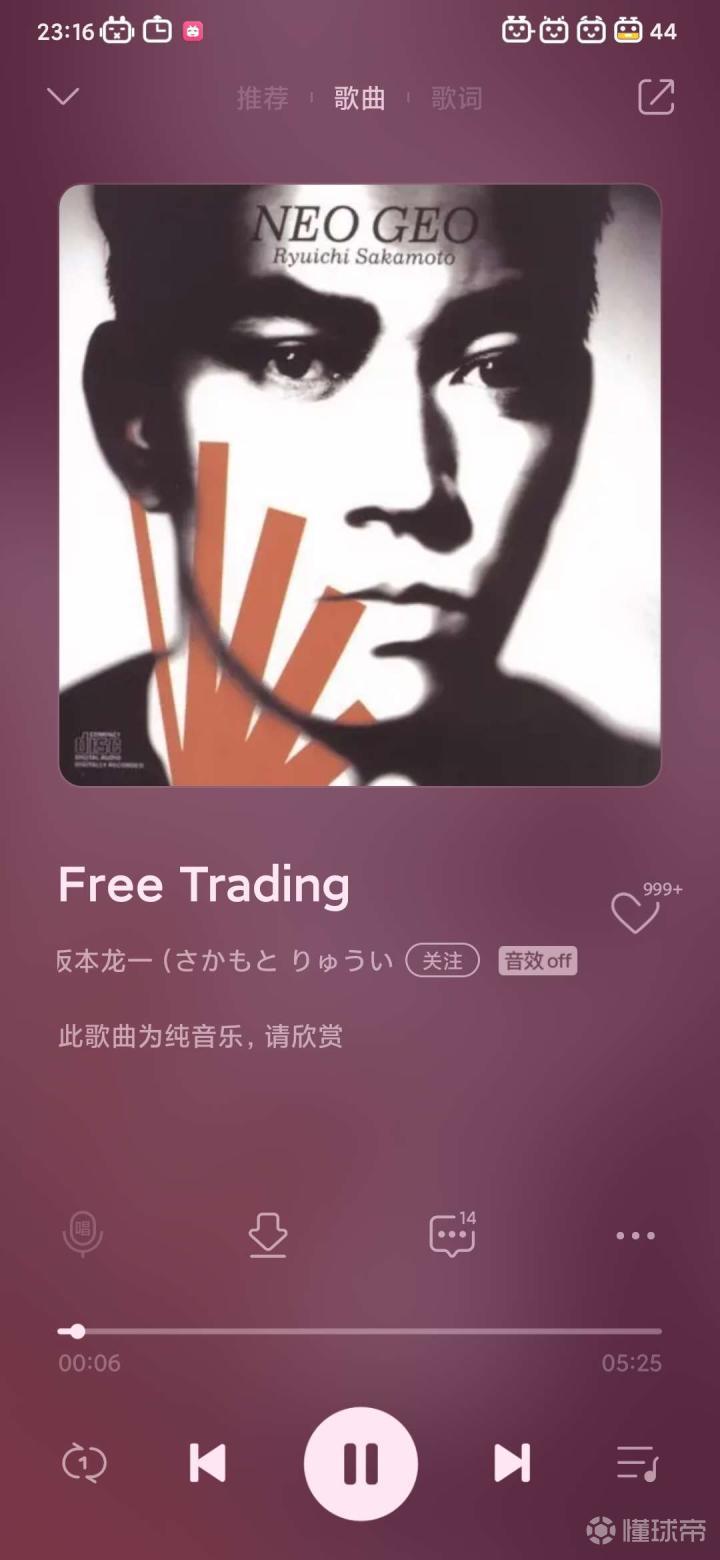Download this song
The height and width of the screenshot is (1560, 720).
(x=268, y=1236)
